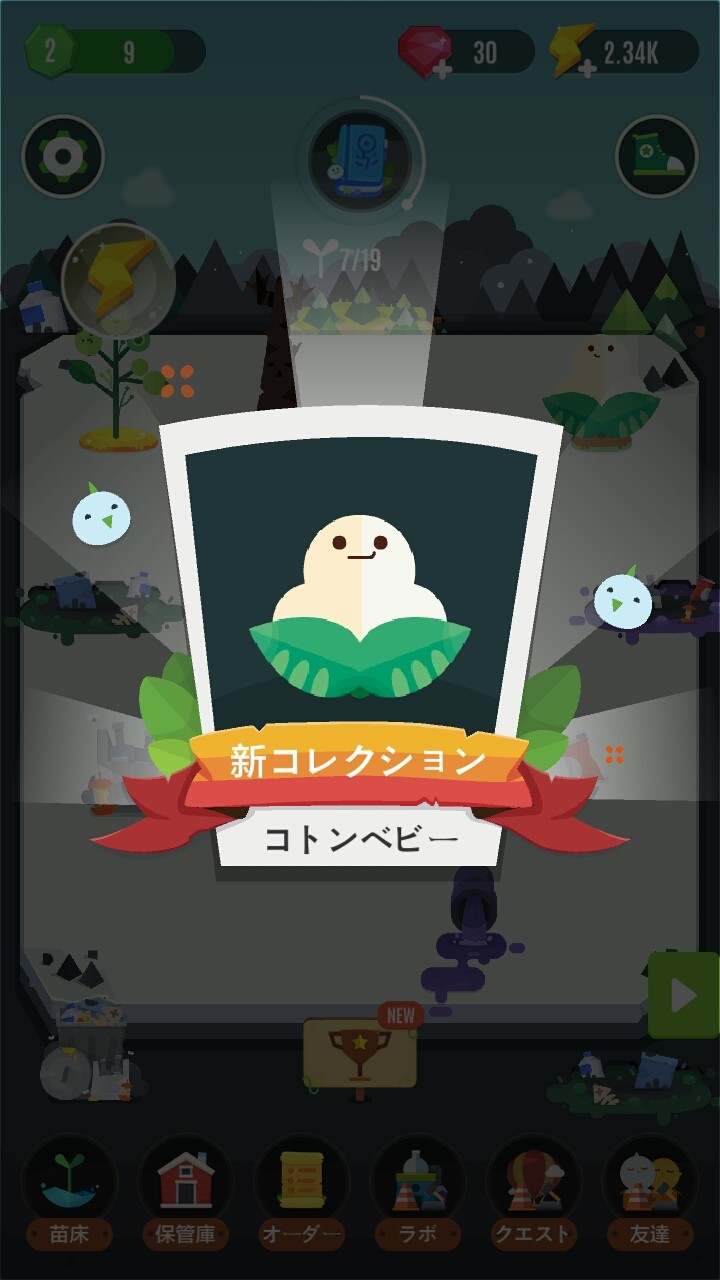Go to the ラボ tab

point(418,1191)
